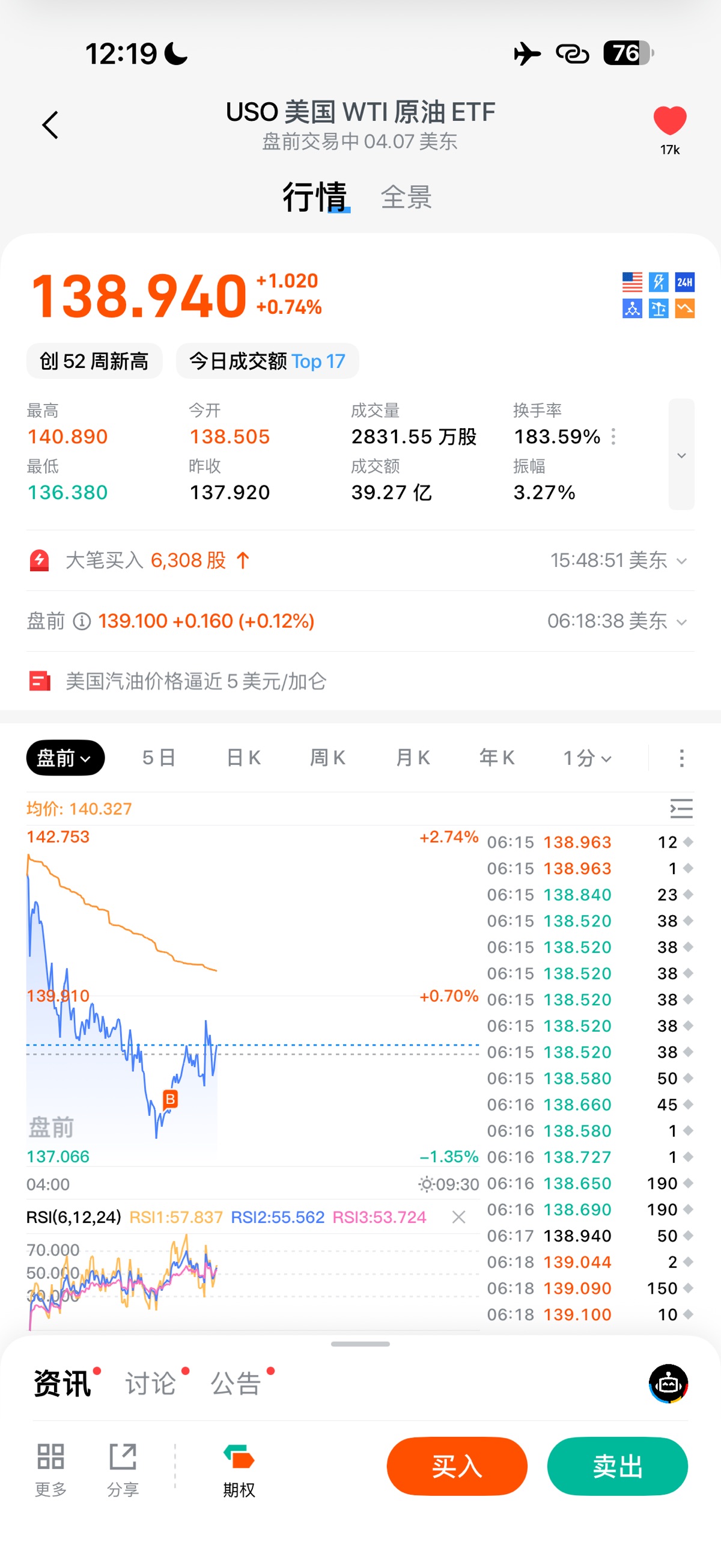The width and height of the screenshot is (721, 1568).
Task: Close the RSI indicator panel
Action: tap(459, 1217)
